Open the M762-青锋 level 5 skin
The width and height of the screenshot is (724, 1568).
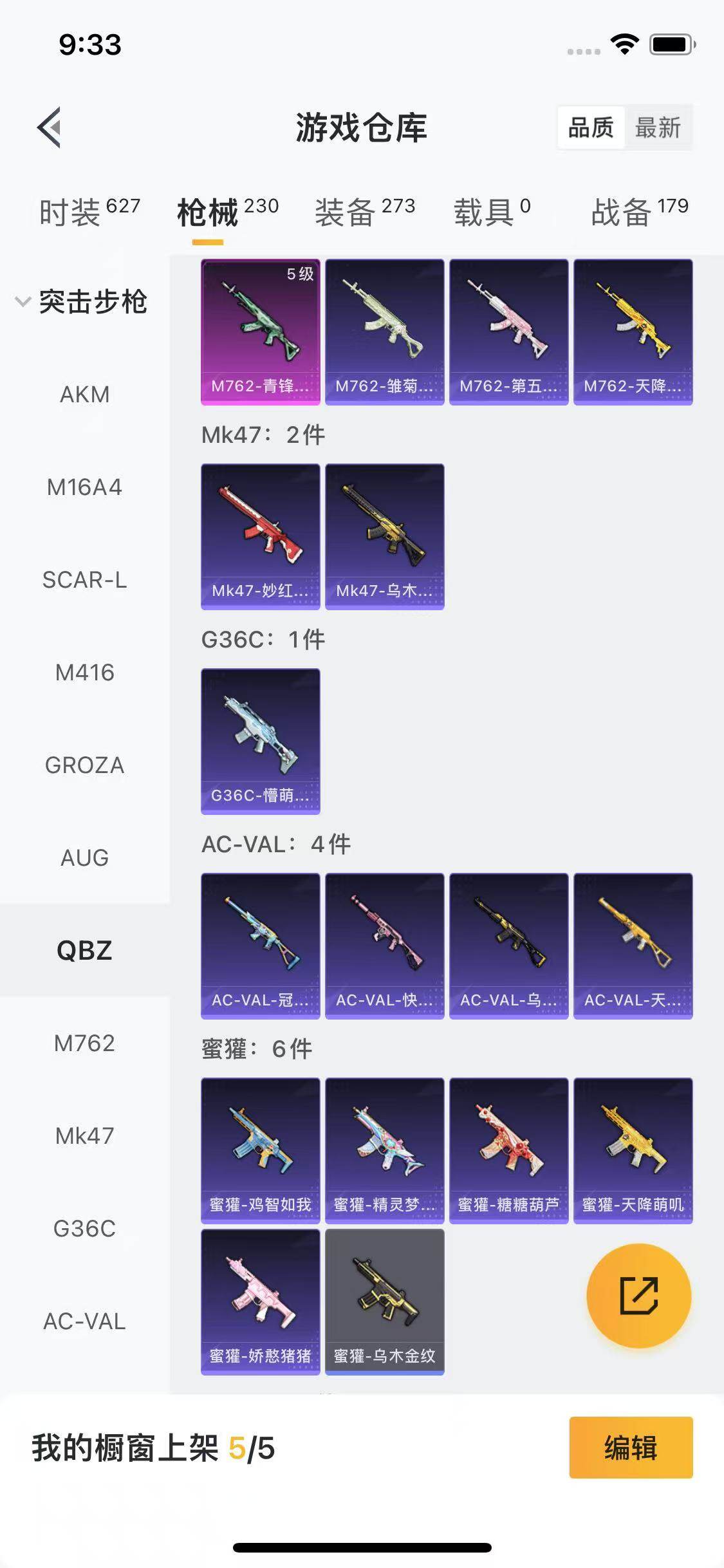pos(260,331)
